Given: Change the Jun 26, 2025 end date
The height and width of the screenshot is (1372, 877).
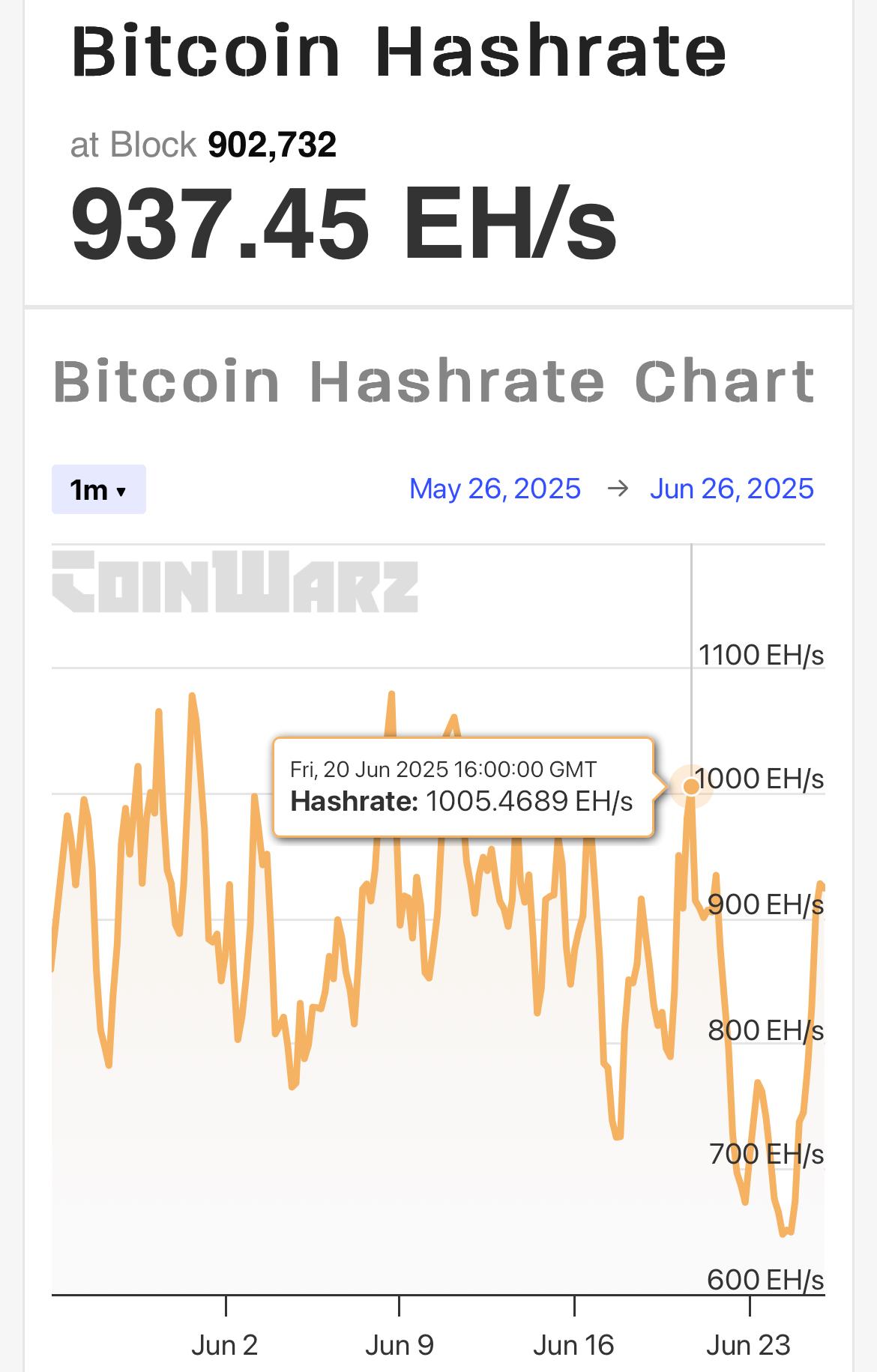Looking at the screenshot, I should tap(732, 489).
